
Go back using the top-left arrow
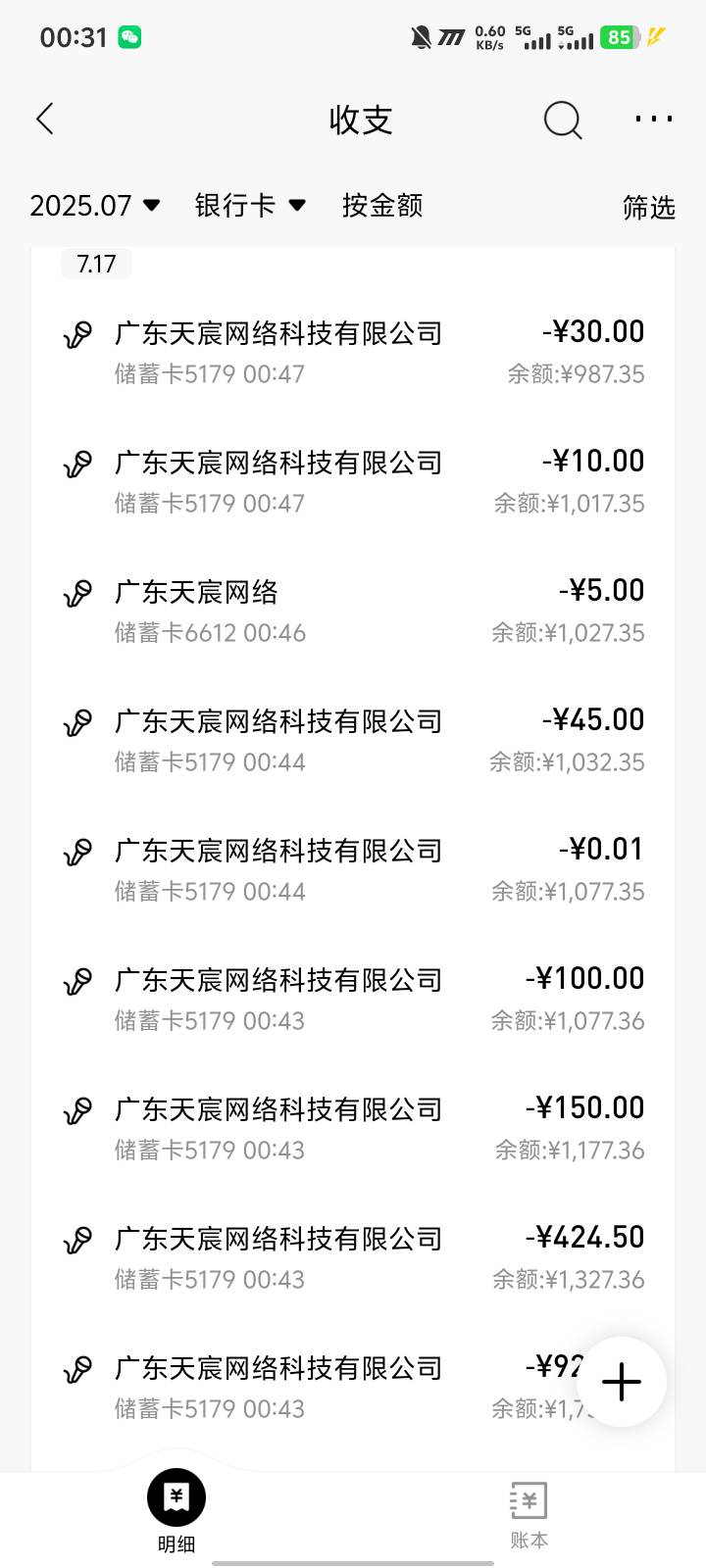point(45,120)
